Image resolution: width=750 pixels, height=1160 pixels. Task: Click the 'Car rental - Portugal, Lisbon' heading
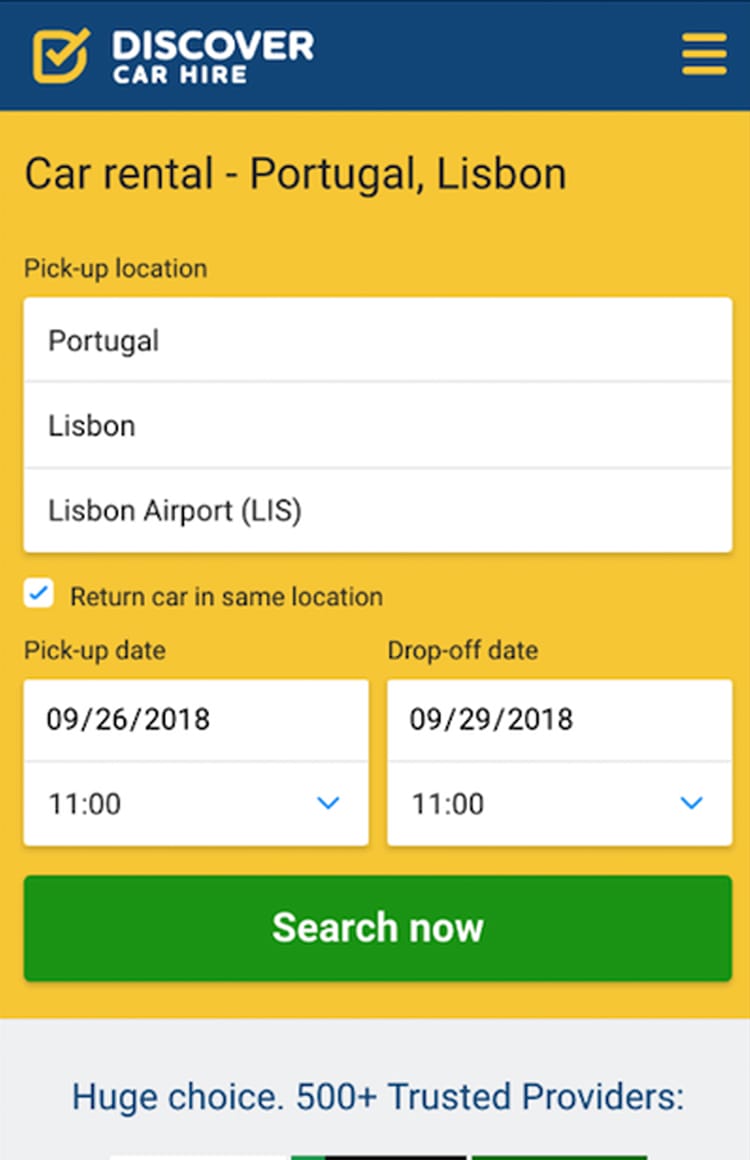tap(295, 173)
